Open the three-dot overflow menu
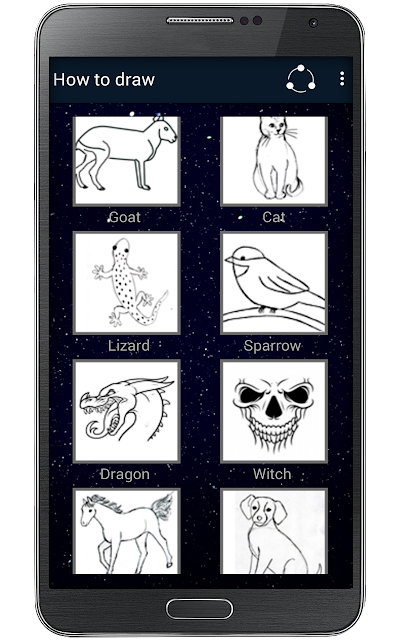The height and width of the screenshot is (640, 400). (342, 79)
